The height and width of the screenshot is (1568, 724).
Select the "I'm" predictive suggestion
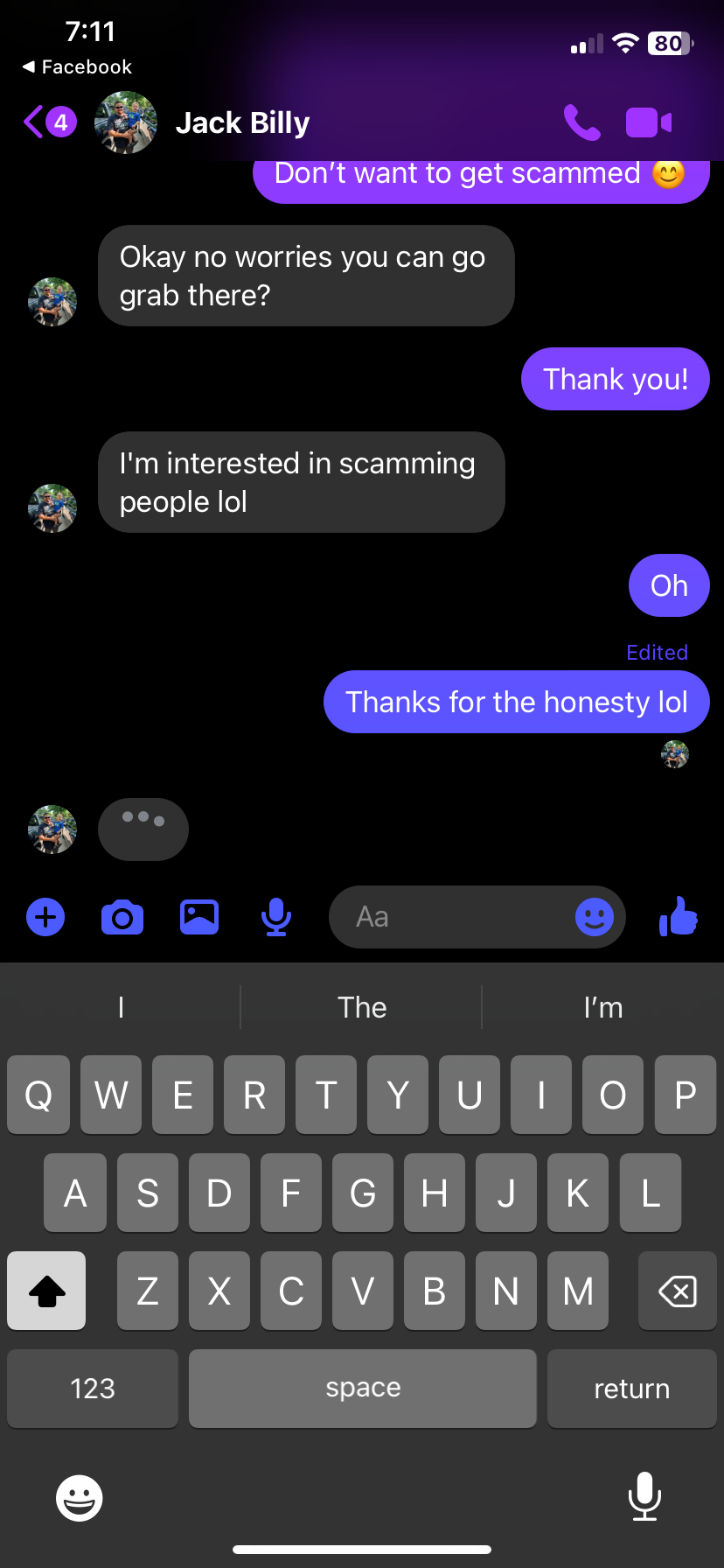tap(602, 1007)
